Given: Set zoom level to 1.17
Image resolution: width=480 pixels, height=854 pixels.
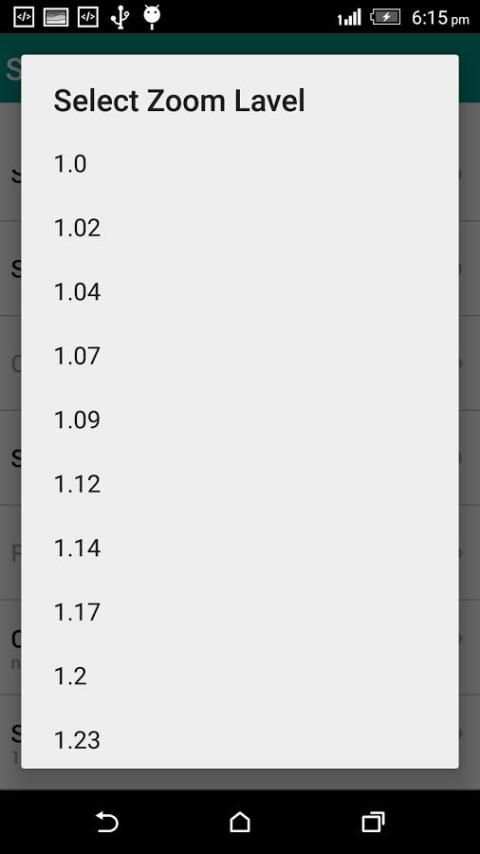Looking at the screenshot, I should pos(240,612).
